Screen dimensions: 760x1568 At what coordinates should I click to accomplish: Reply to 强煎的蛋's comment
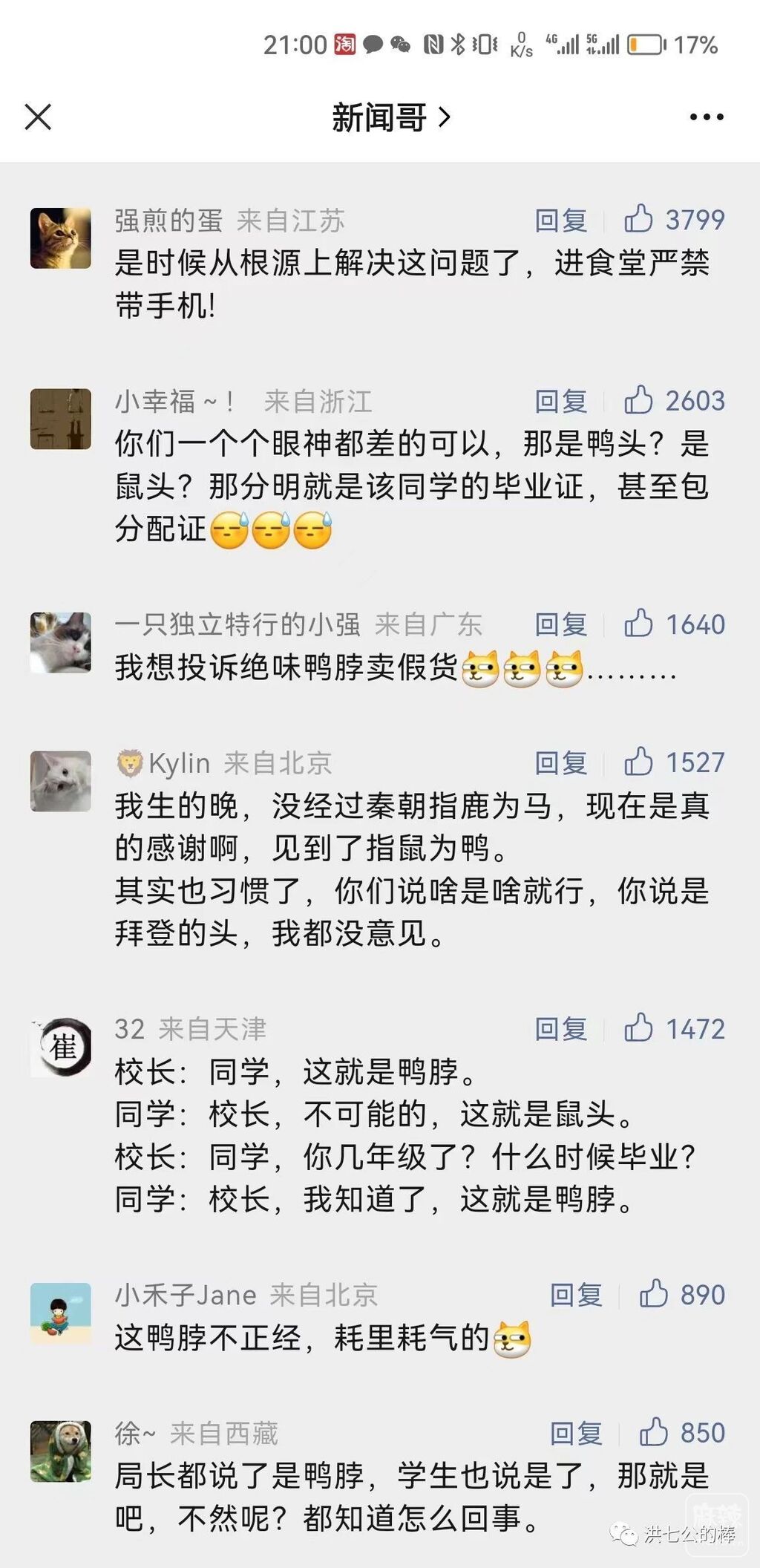pos(561,220)
